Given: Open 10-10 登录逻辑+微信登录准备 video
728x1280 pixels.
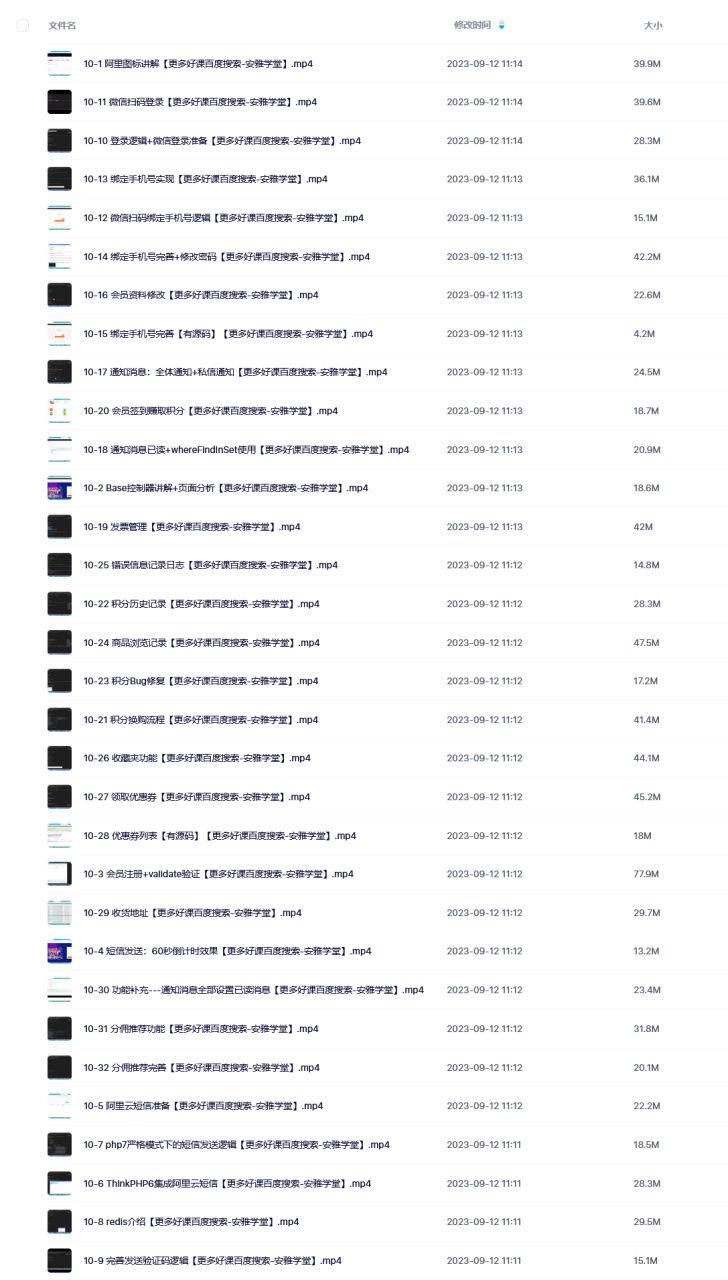Looking at the screenshot, I should (x=222, y=141).
